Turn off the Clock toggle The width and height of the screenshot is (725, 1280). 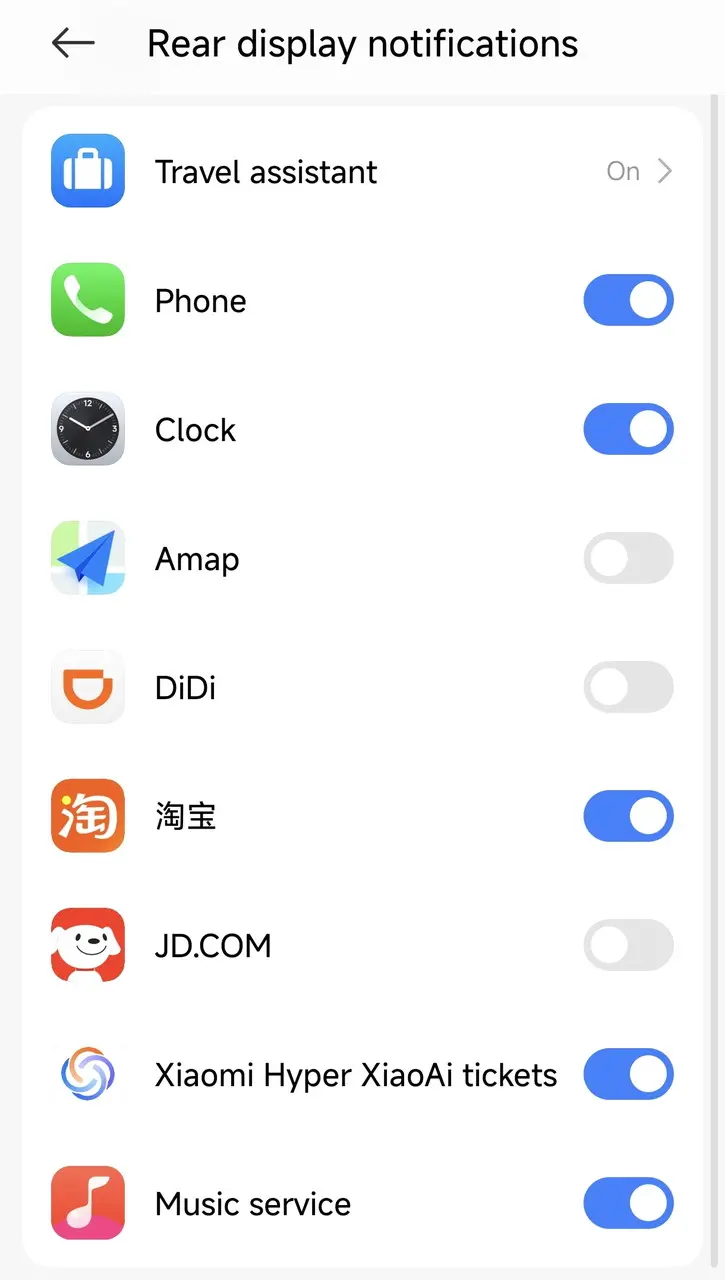coord(628,429)
